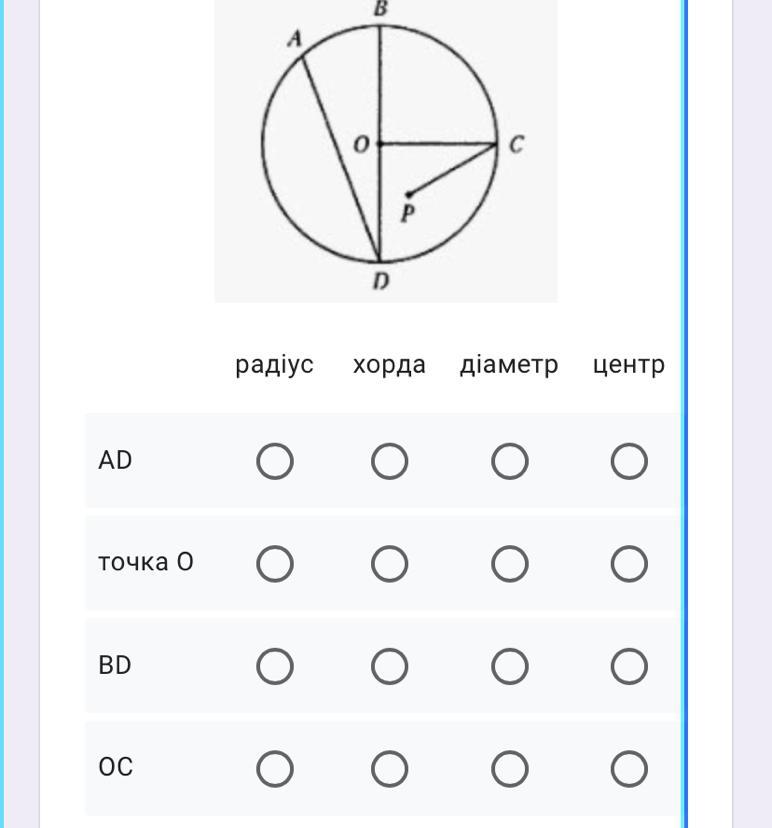This screenshot has height=828, width=772.
Task: Pick діаметр for row OC
Action: pos(510,769)
